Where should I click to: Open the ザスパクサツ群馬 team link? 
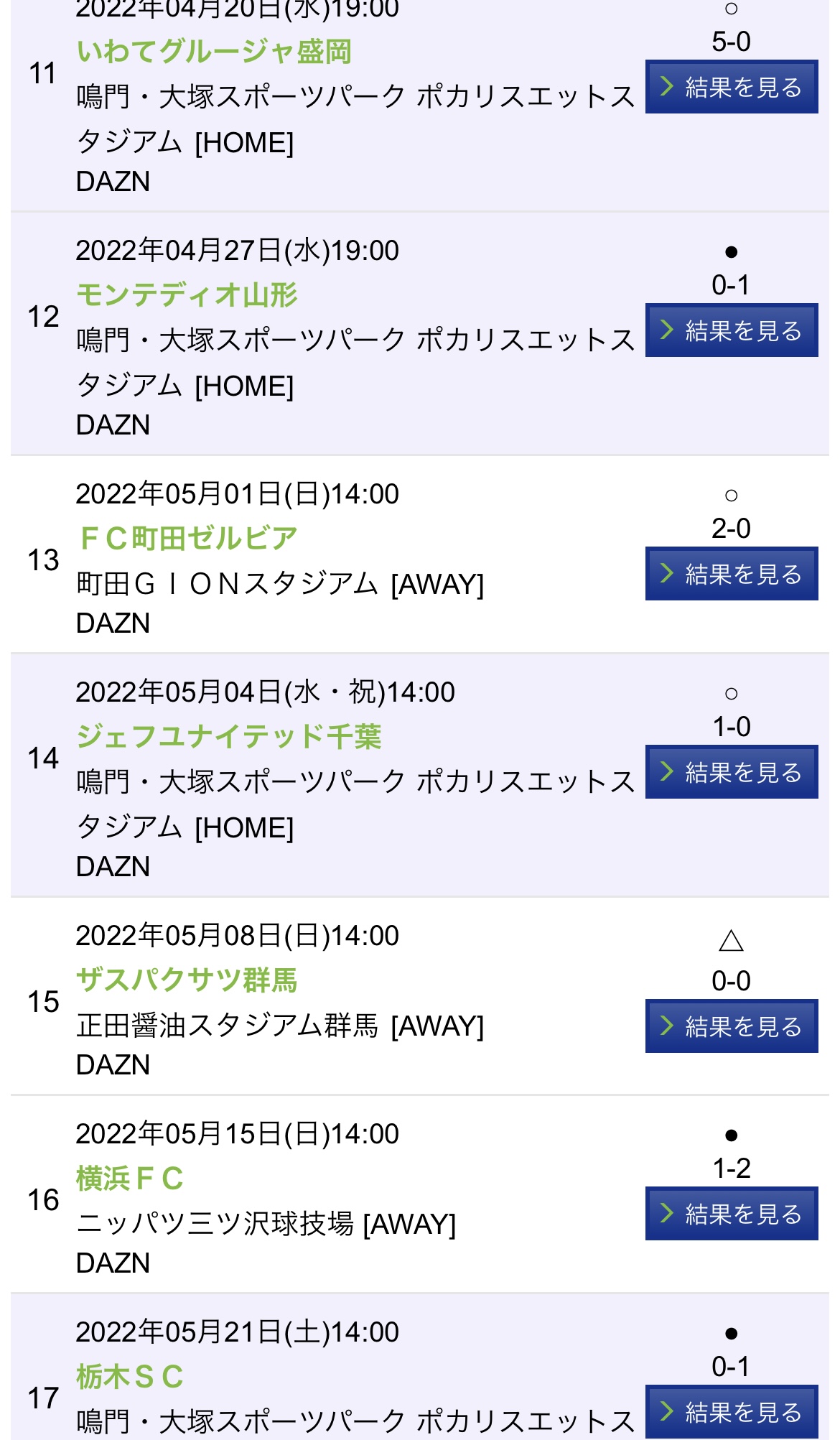[187, 980]
